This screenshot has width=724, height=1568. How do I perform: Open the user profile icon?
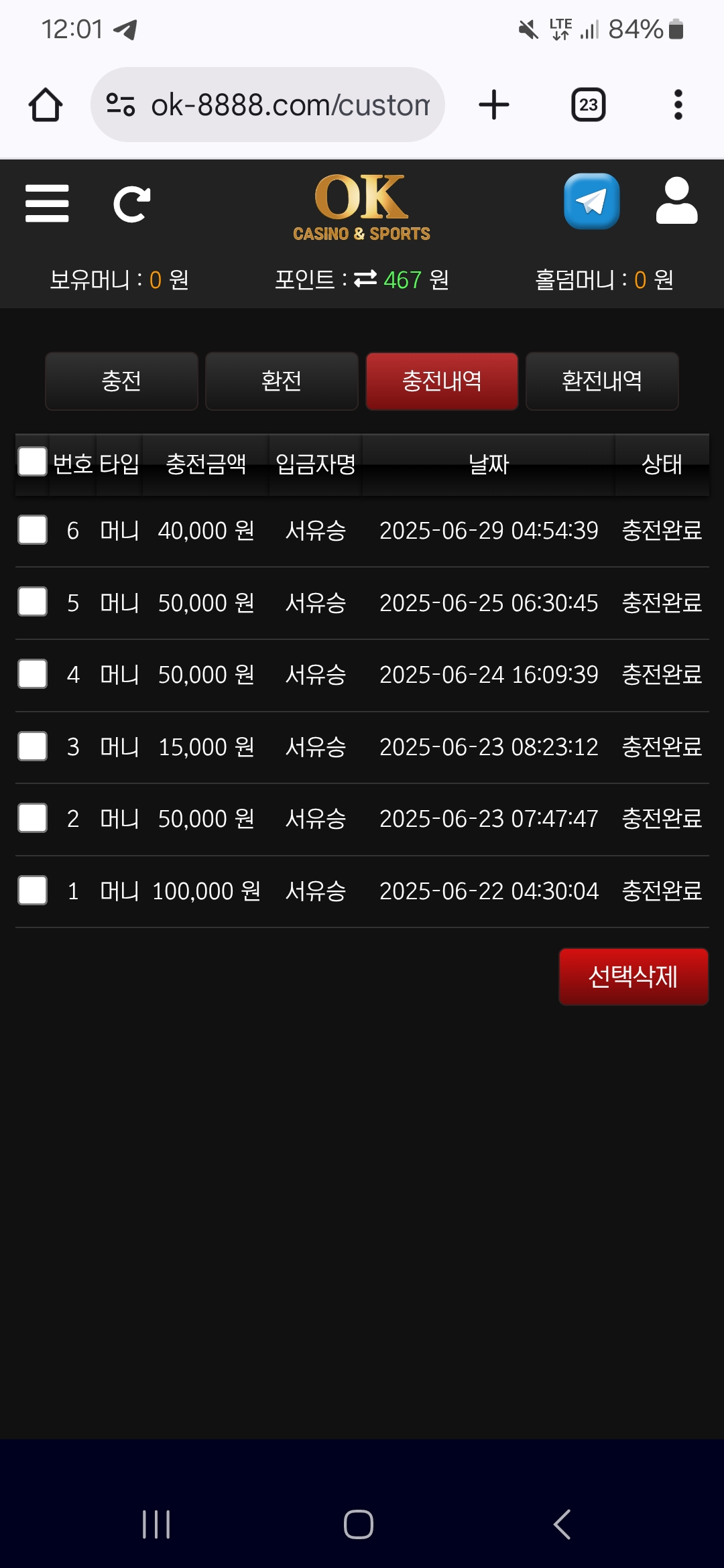pos(676,200)
